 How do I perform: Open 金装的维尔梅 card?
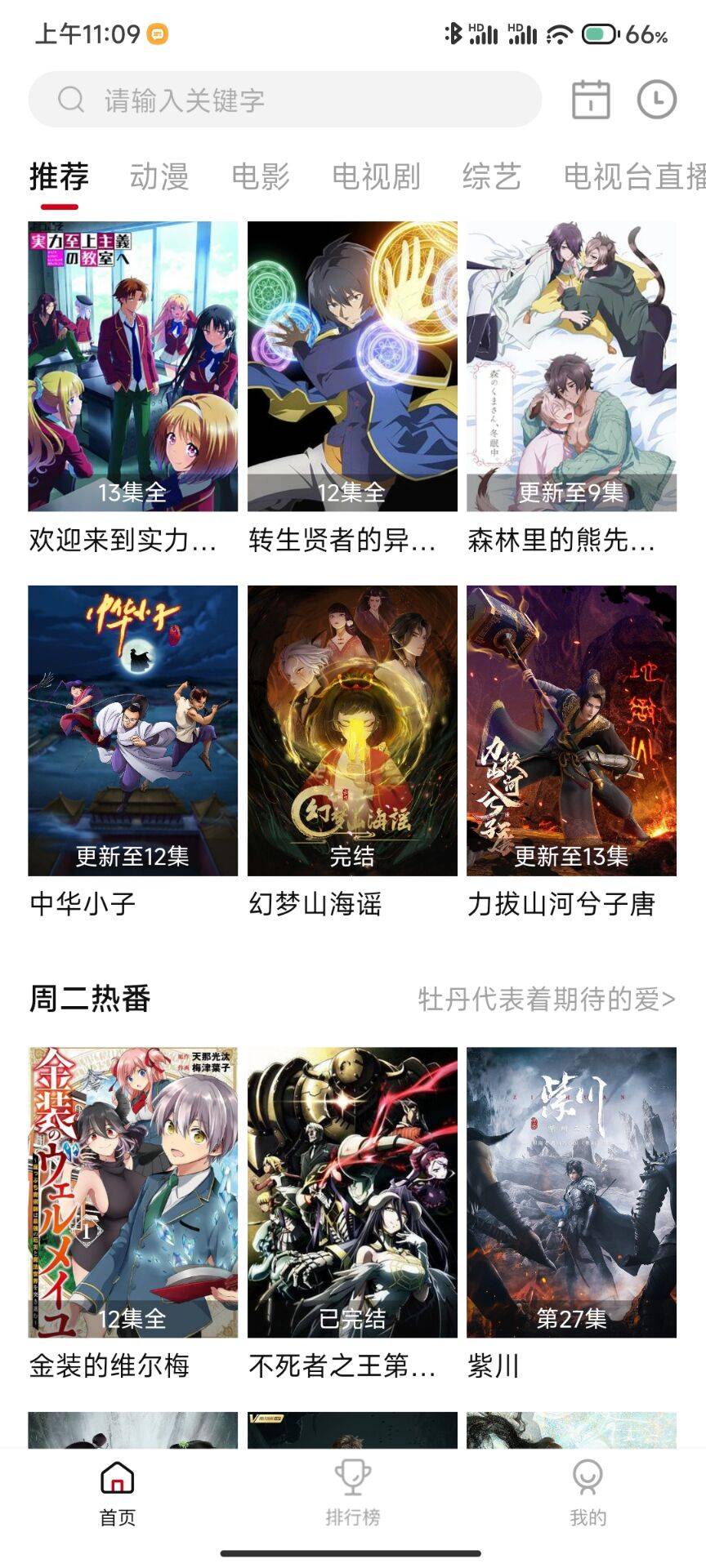click(132, 1192)
